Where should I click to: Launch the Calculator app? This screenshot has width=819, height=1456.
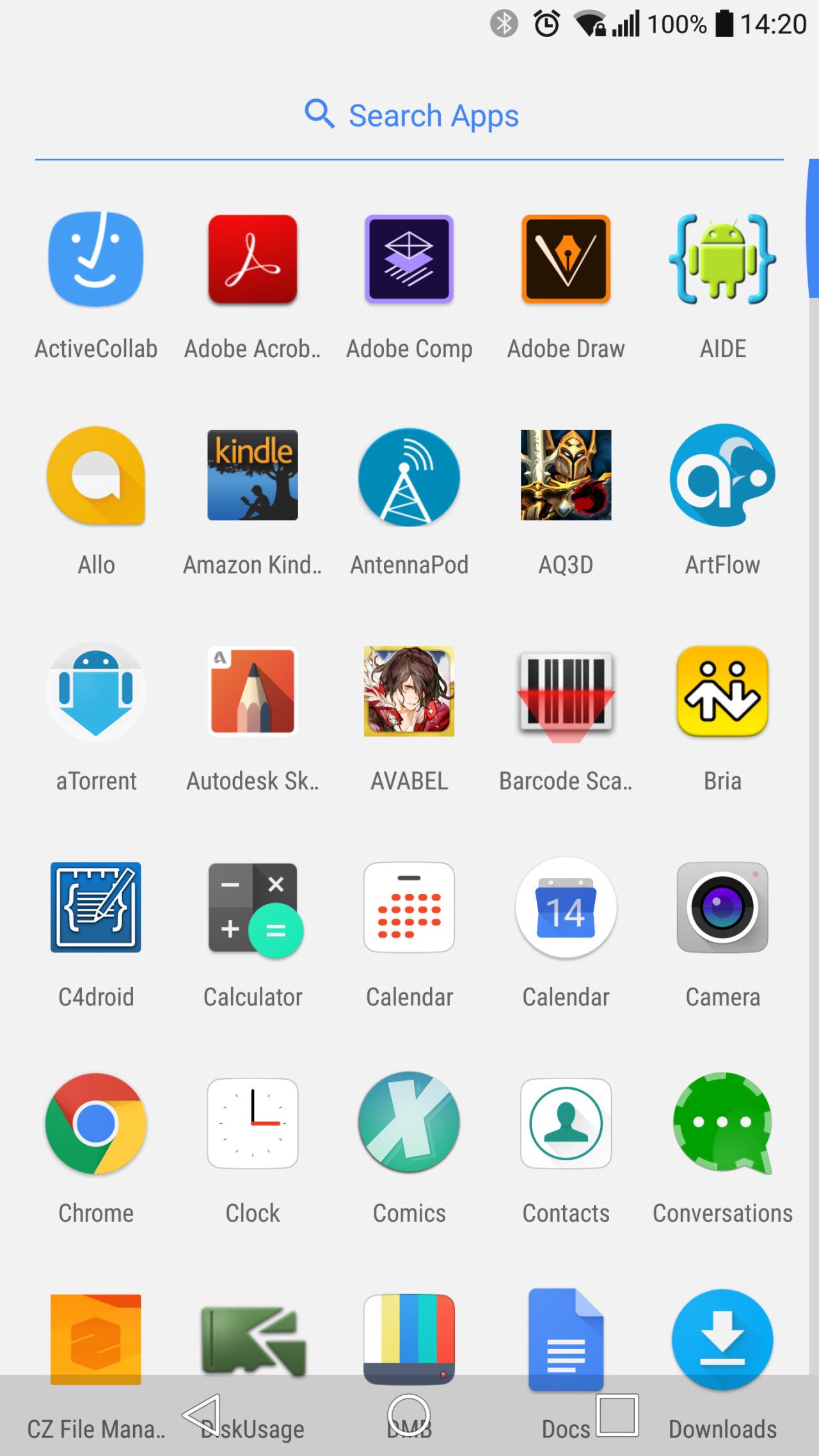tap(253, 909)
